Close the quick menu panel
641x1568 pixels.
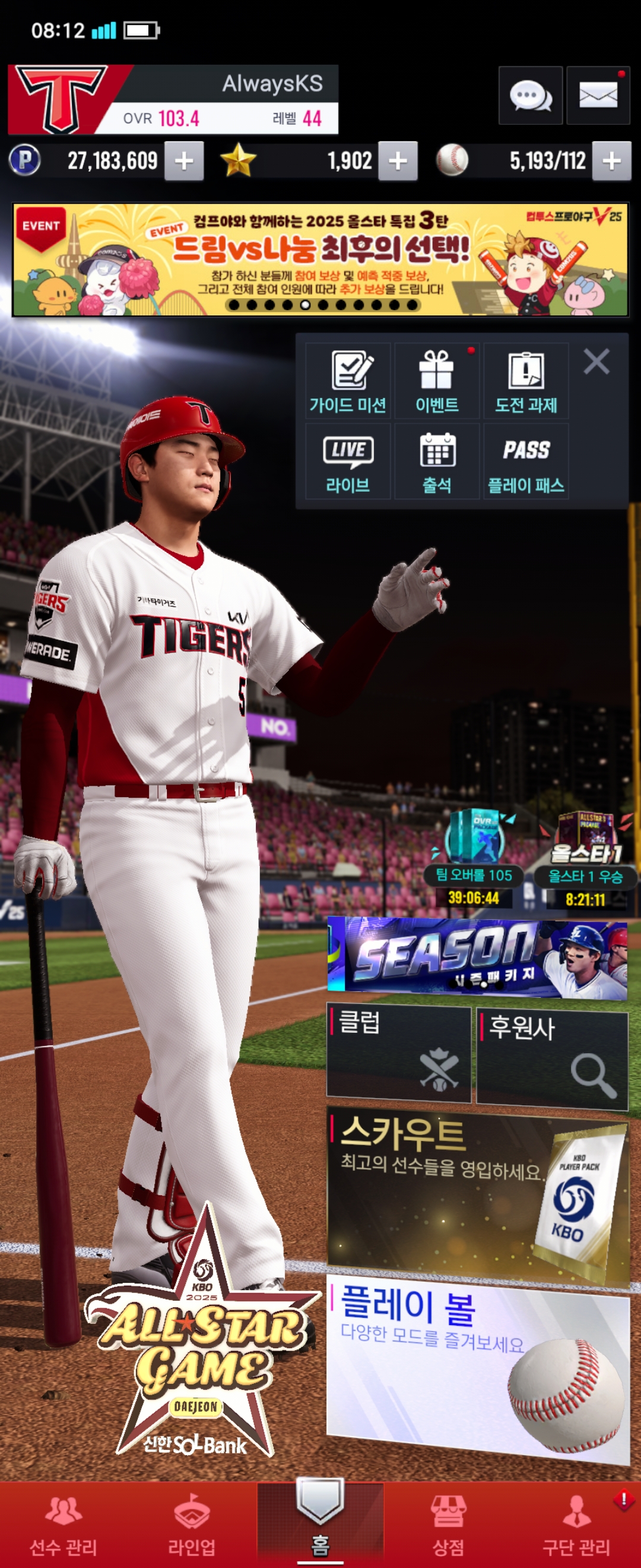pyautogui.click(x=596, y=362)
